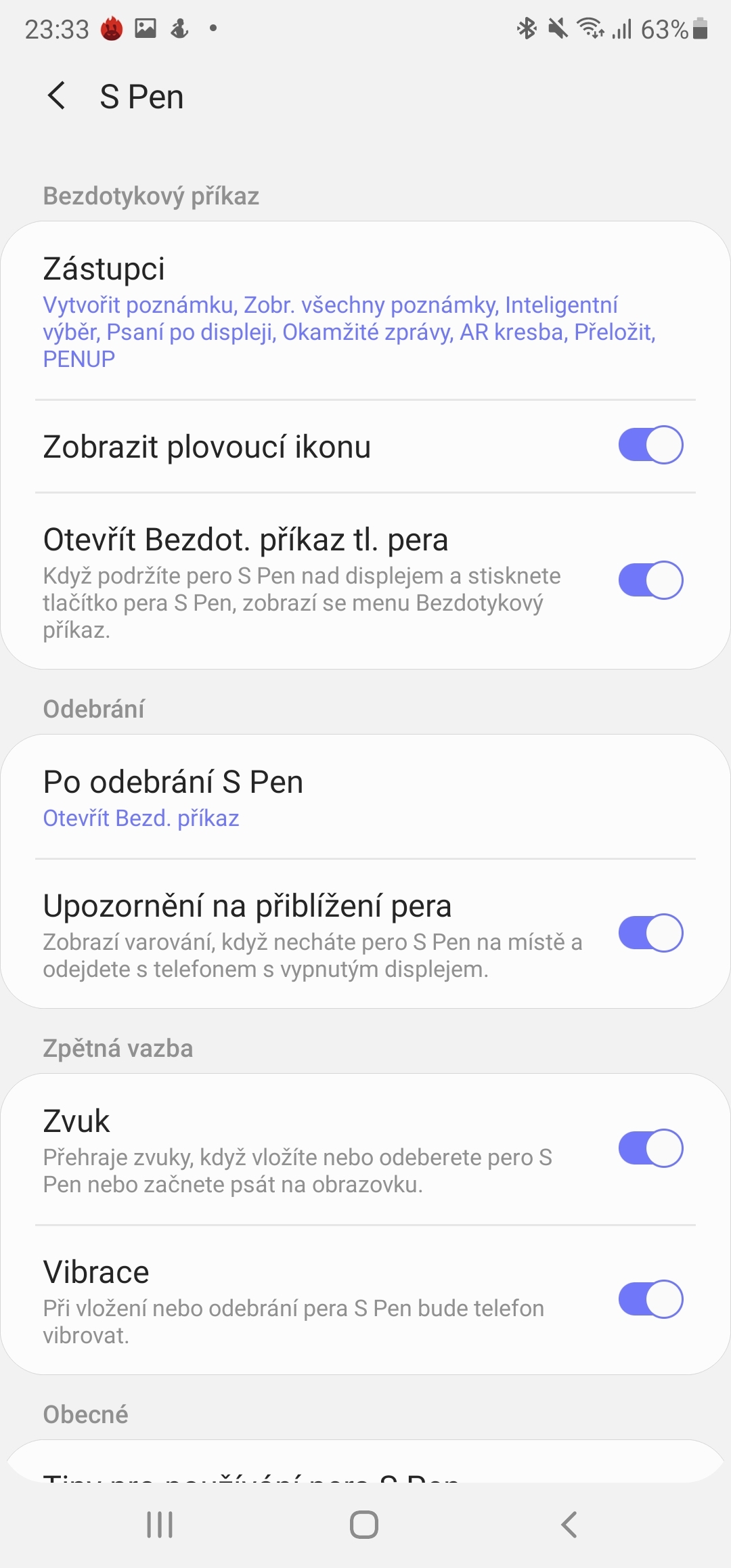Viewport: 731px width, 1568px height.
Task: Tap the Bluetooth status bar icon
Action: click(527, 28)
